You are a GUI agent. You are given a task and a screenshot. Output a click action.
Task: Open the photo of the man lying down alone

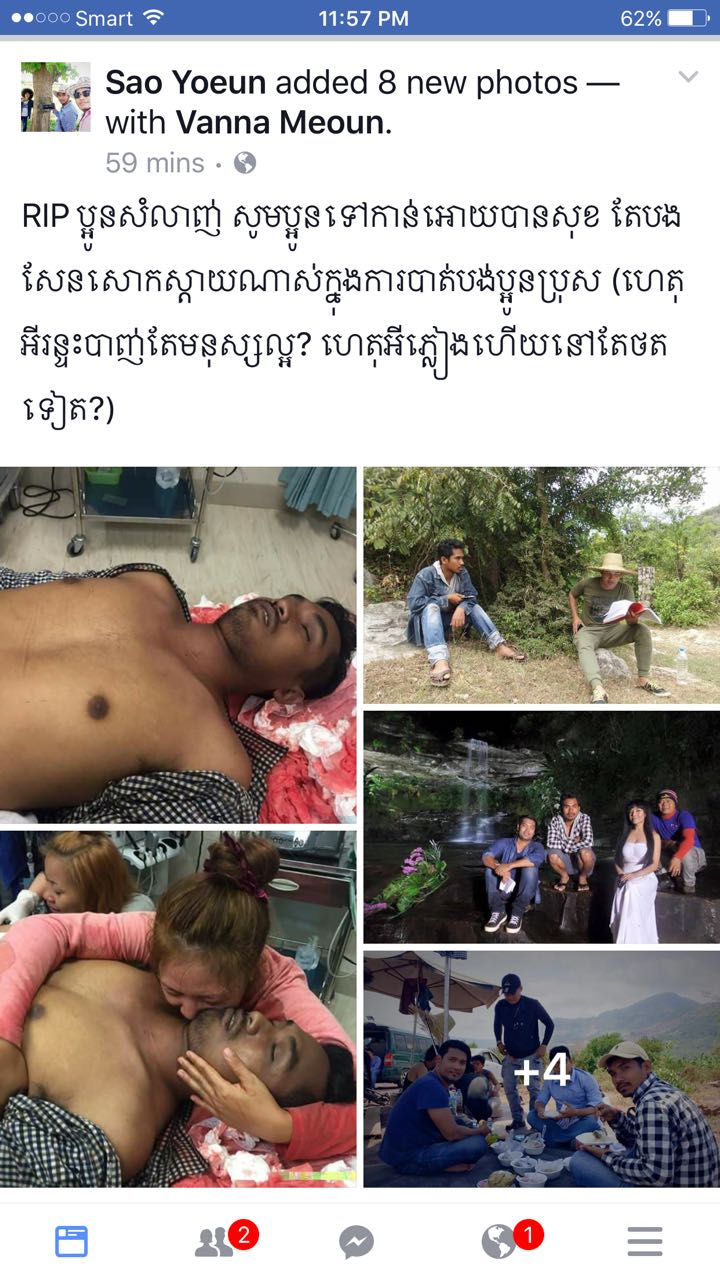pyautogui.click(x=178, y=645)
